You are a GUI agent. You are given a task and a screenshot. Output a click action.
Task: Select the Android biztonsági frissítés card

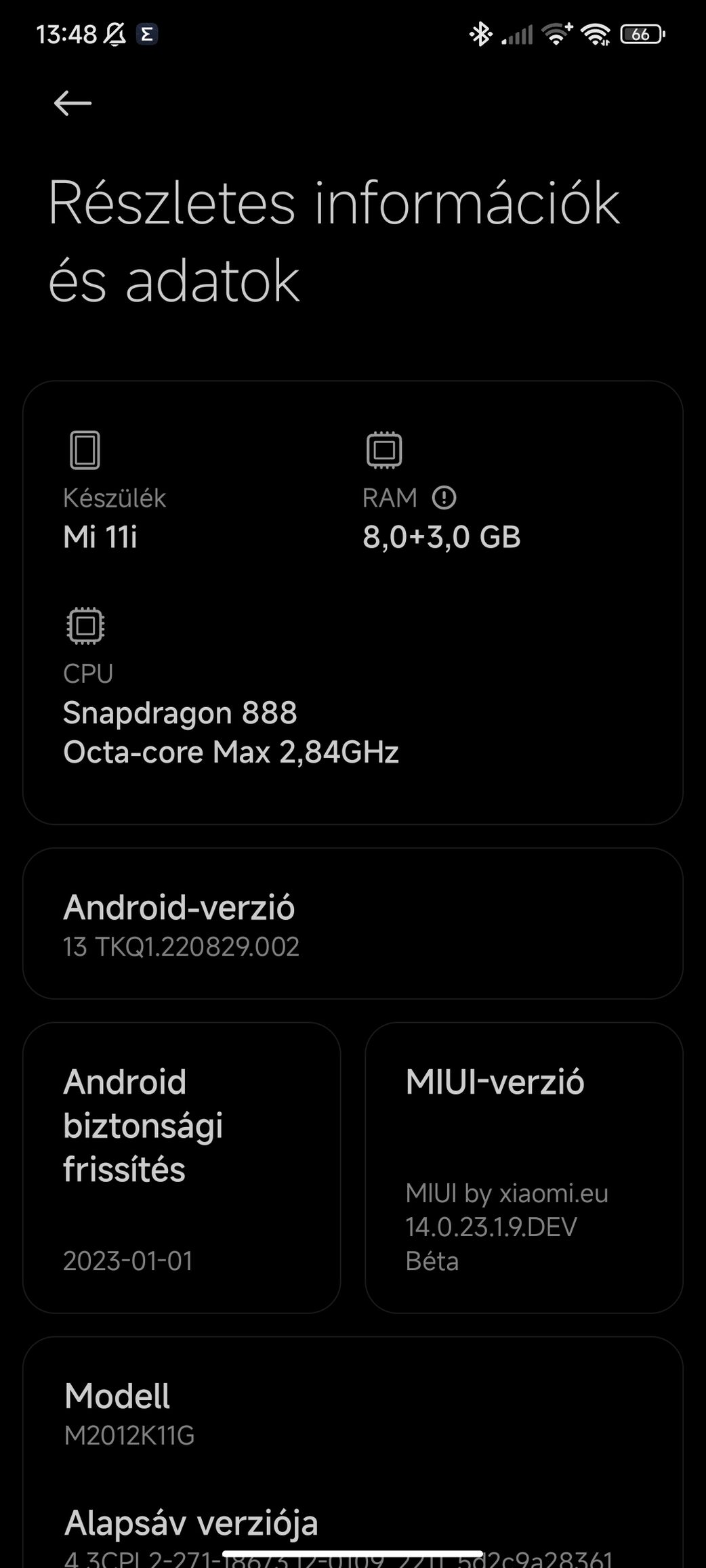coord(182,1167)
